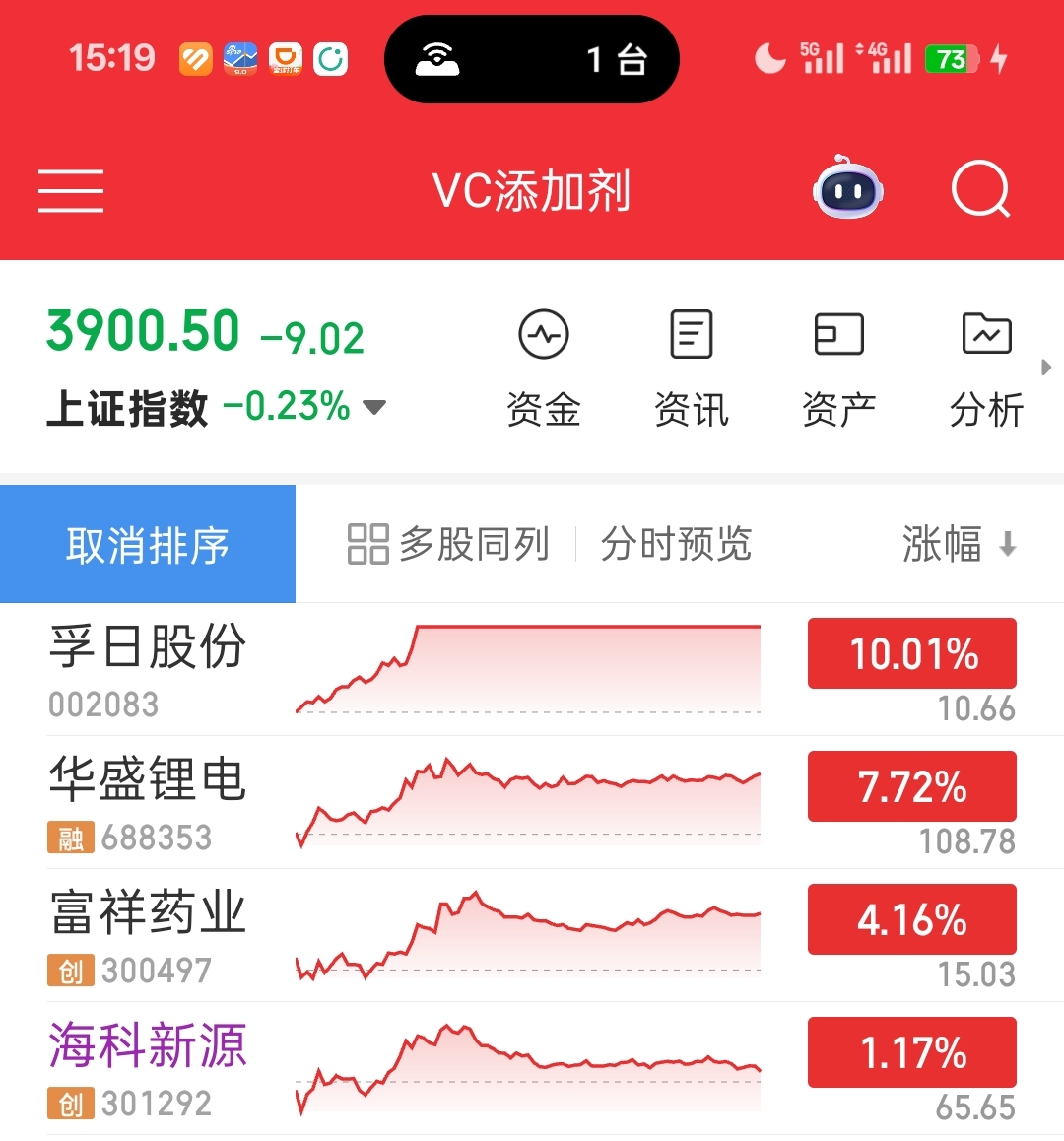Open the 资讯 shortcut
Screen dimensions: 1064x1141
point(692,368)
